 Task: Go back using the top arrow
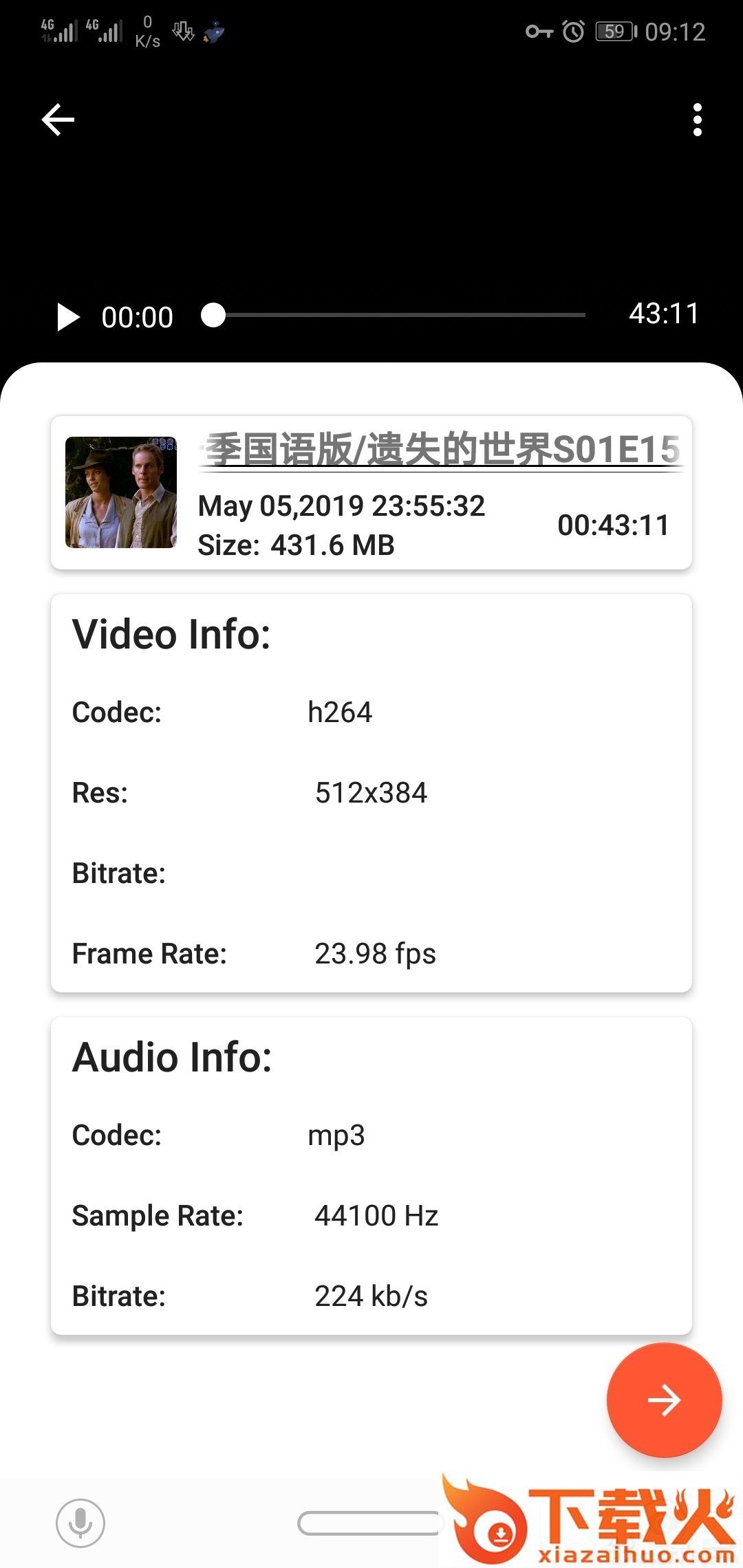(58, 120)
